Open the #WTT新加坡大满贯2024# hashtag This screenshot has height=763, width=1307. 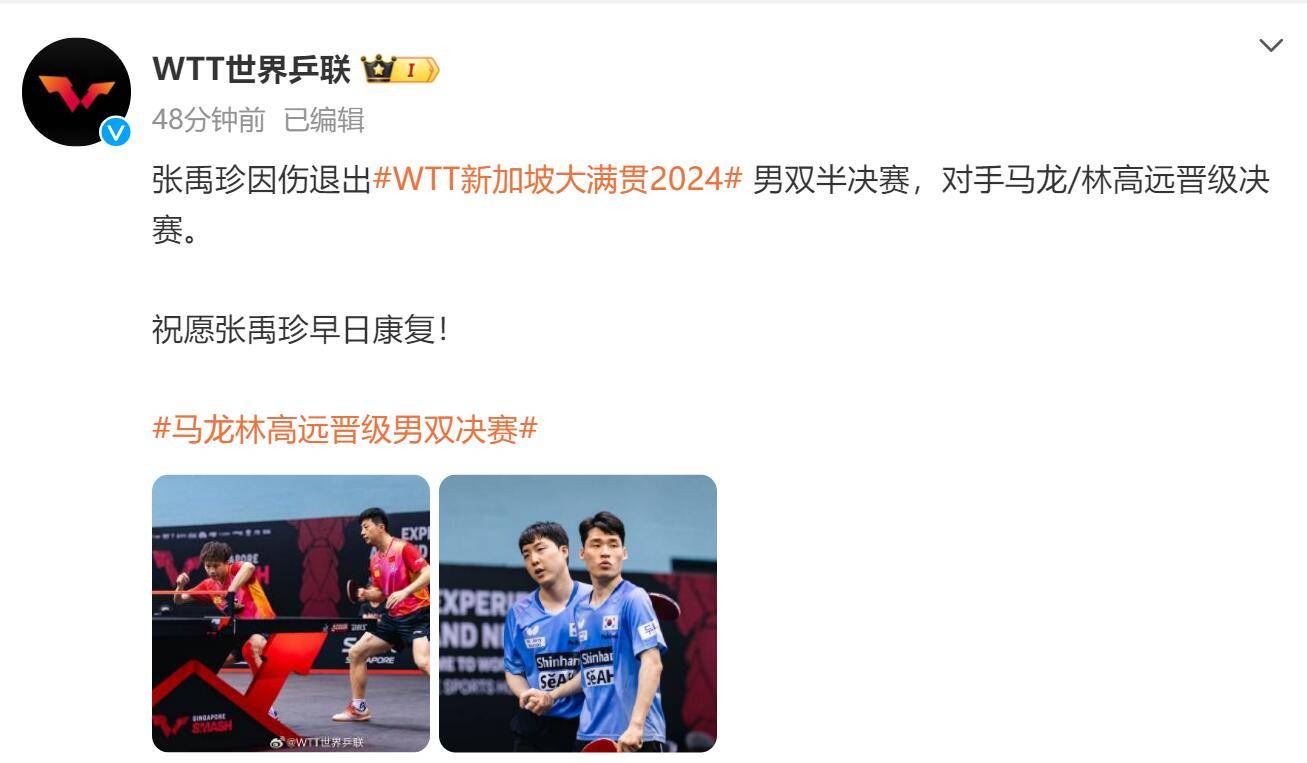click(557, 180)
